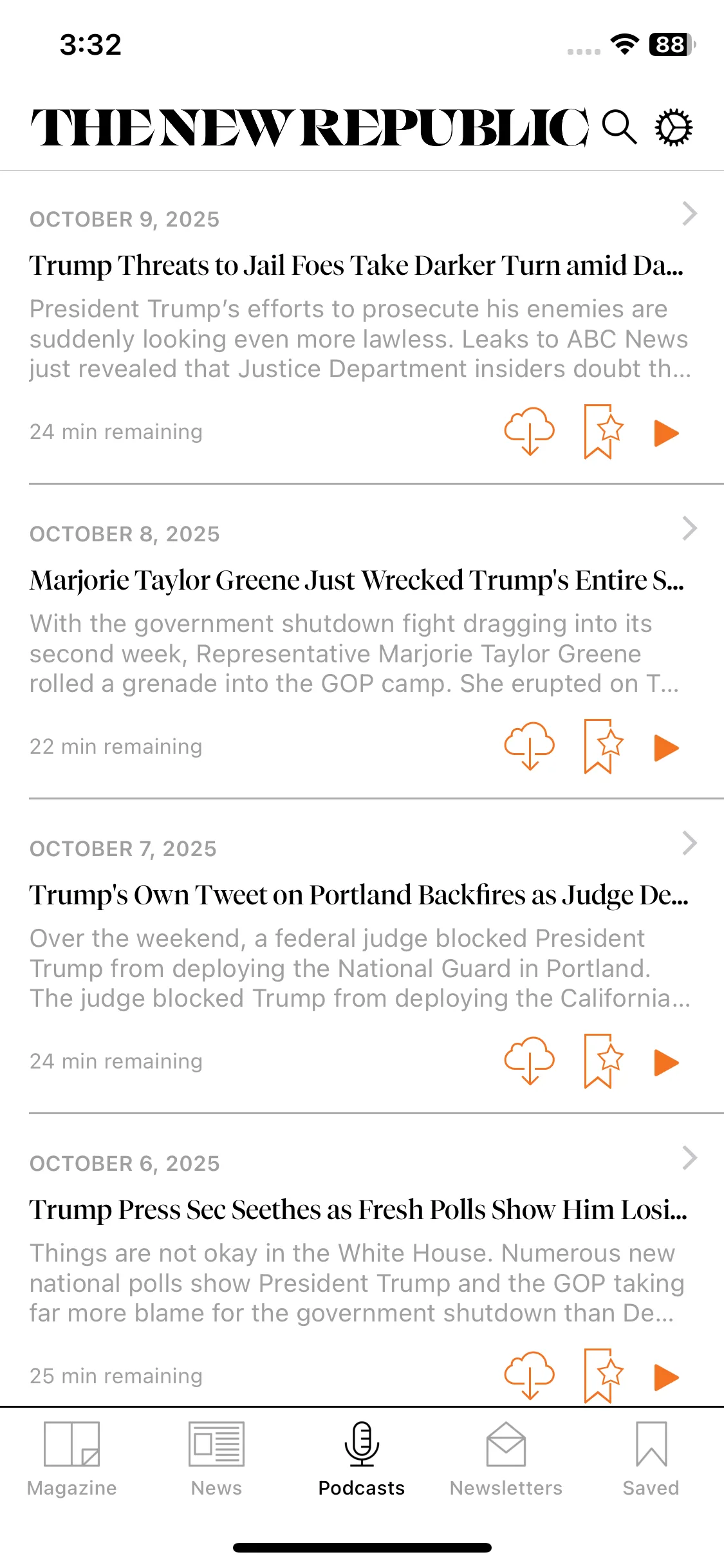Open the Trump Press Sec Seethes episode

[x=358, y=1210]
